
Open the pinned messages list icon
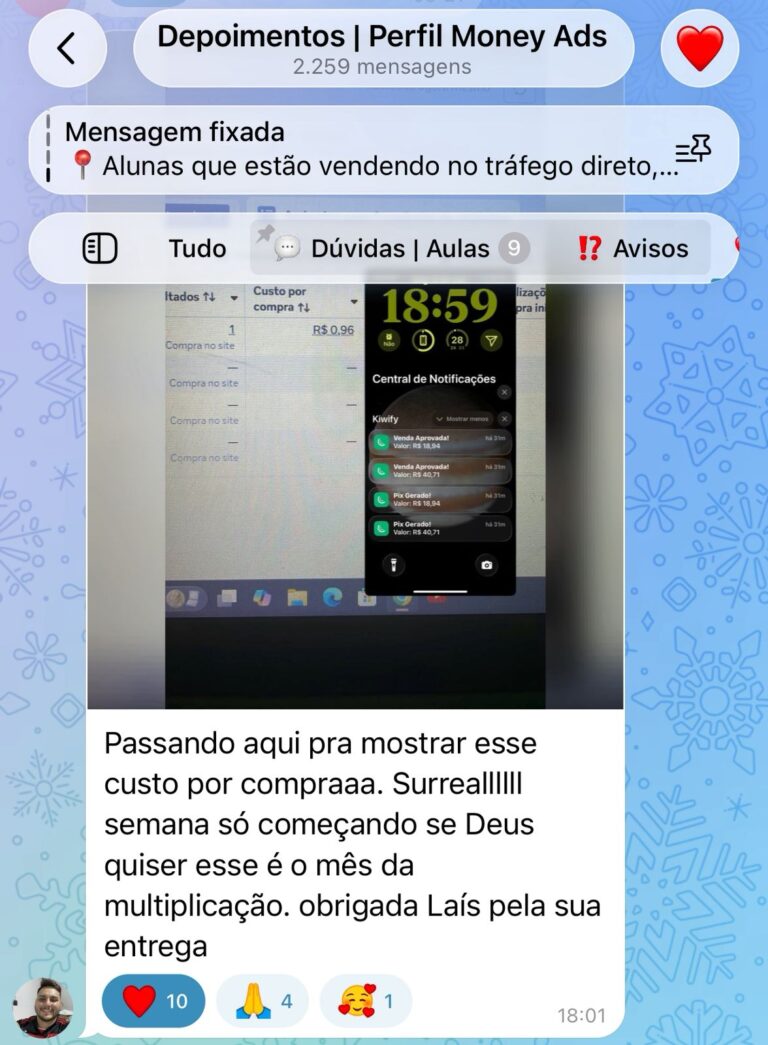click(692, 151)
